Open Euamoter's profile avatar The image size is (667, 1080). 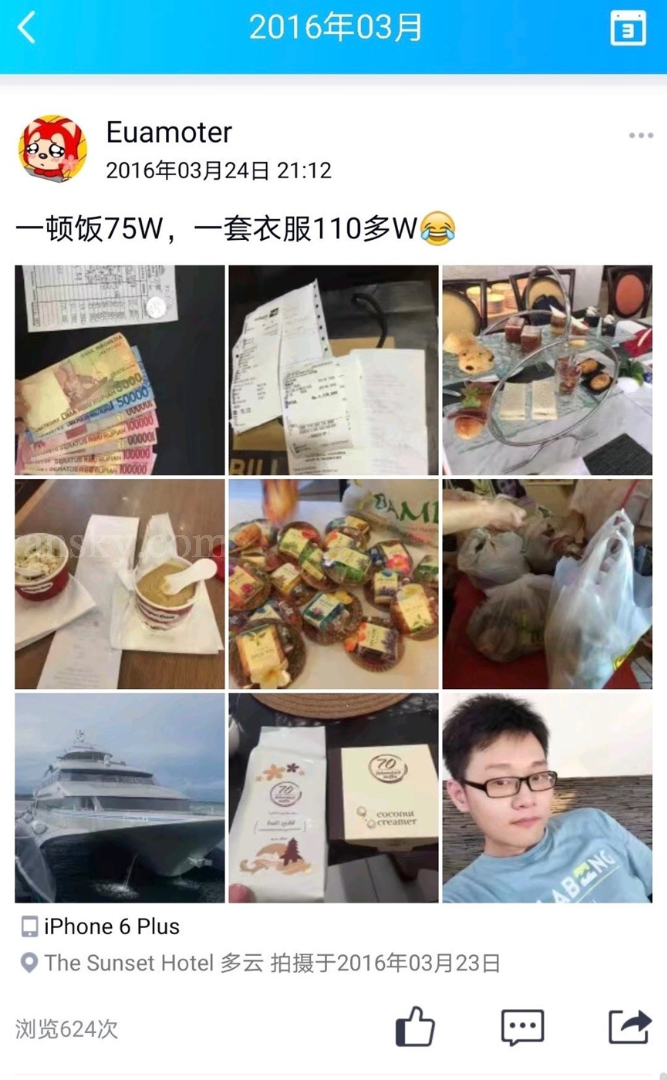[53, 148]
